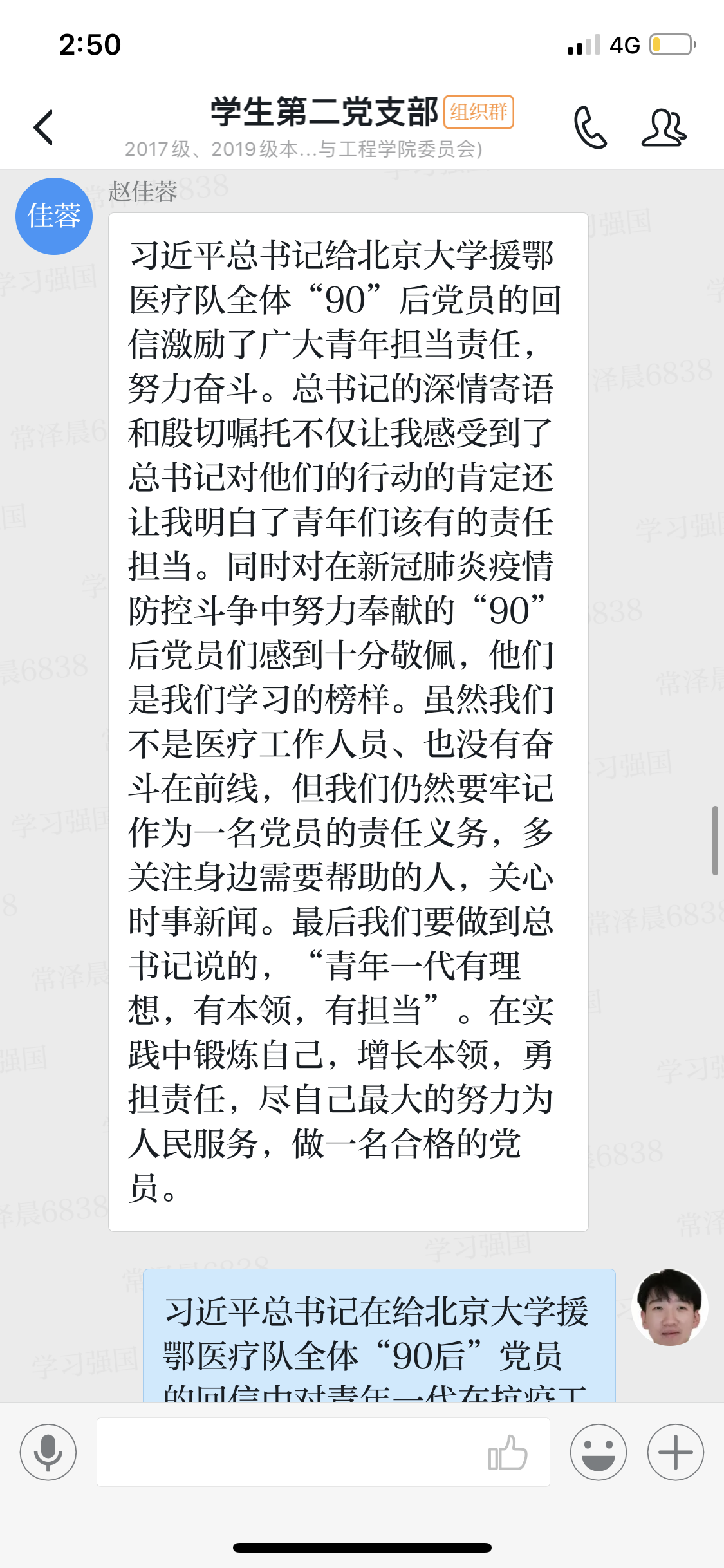Send a thumbs-up from the input box

(508, 1453)
